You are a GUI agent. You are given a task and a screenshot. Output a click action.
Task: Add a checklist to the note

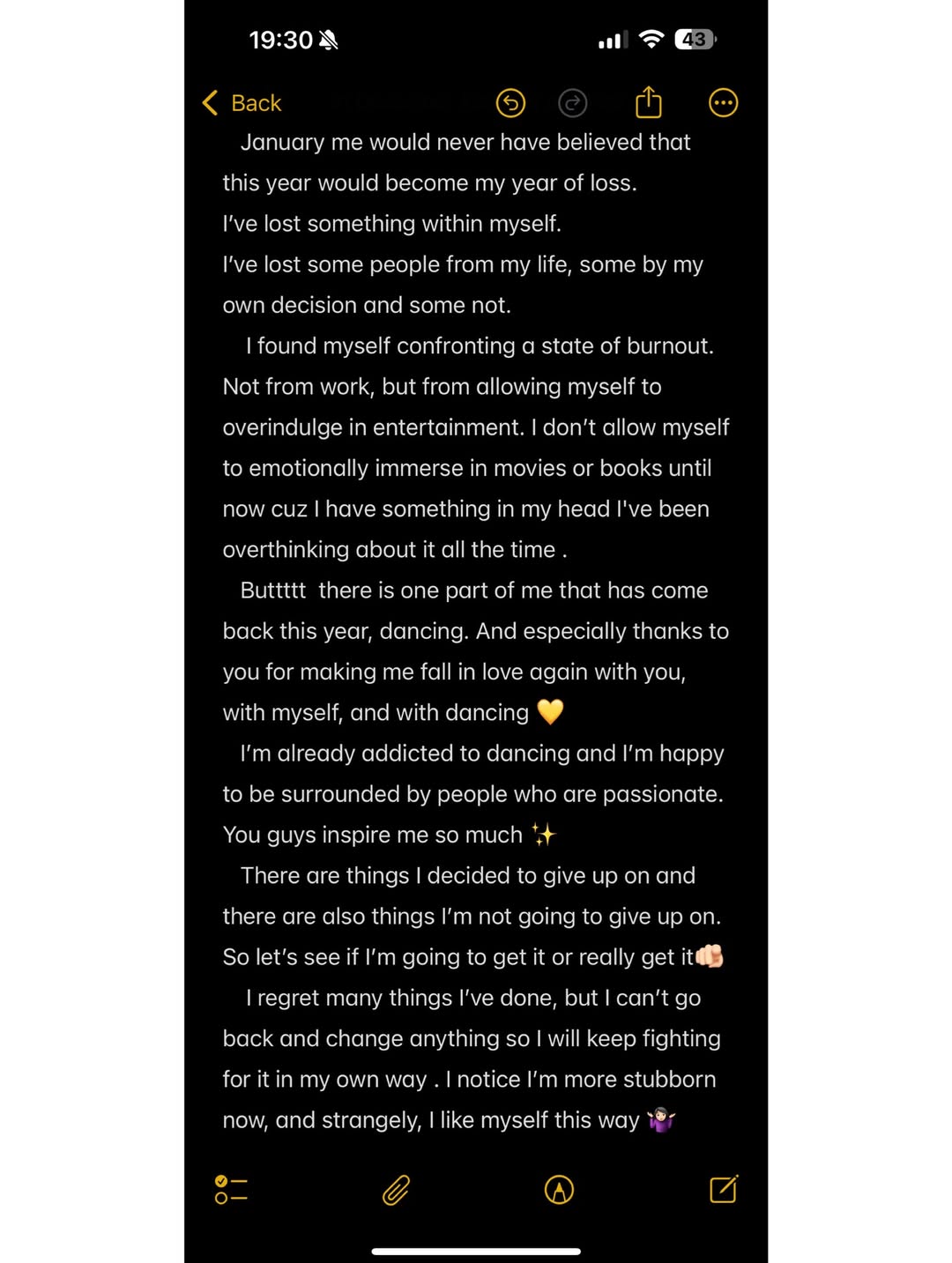(x=231, y=1190)
